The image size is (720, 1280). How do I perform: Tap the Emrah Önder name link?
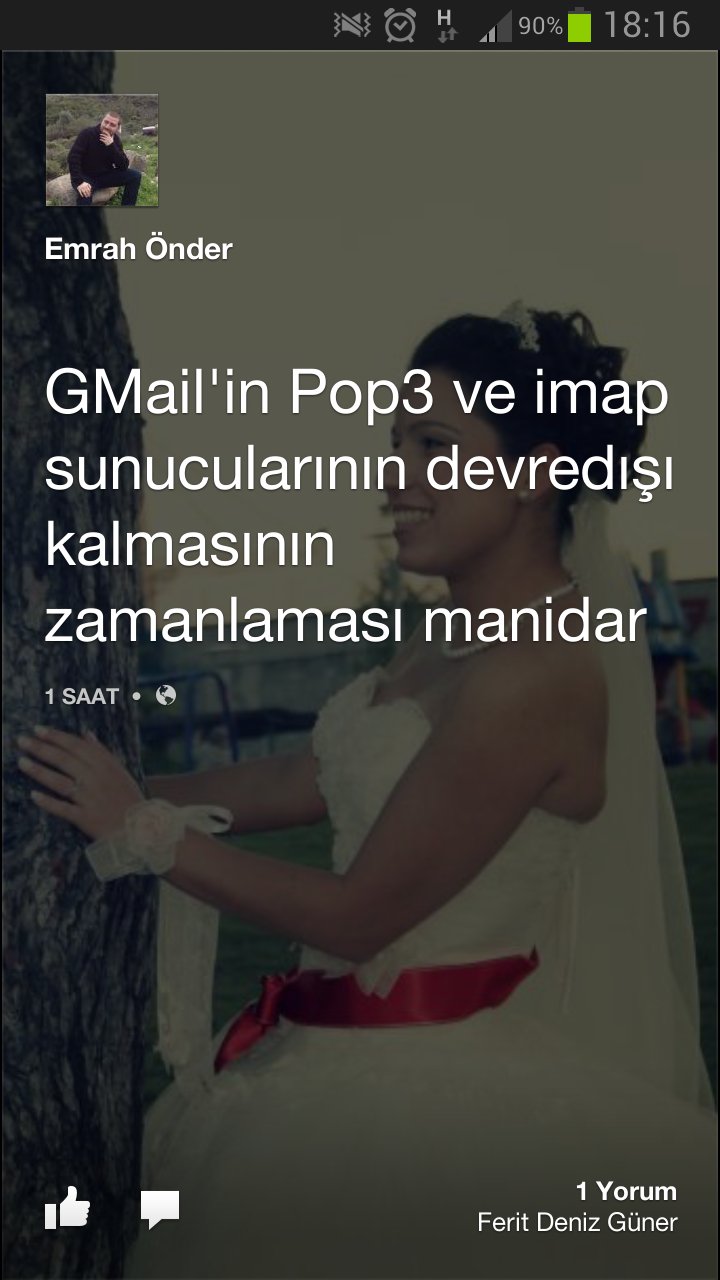[138, 250]
